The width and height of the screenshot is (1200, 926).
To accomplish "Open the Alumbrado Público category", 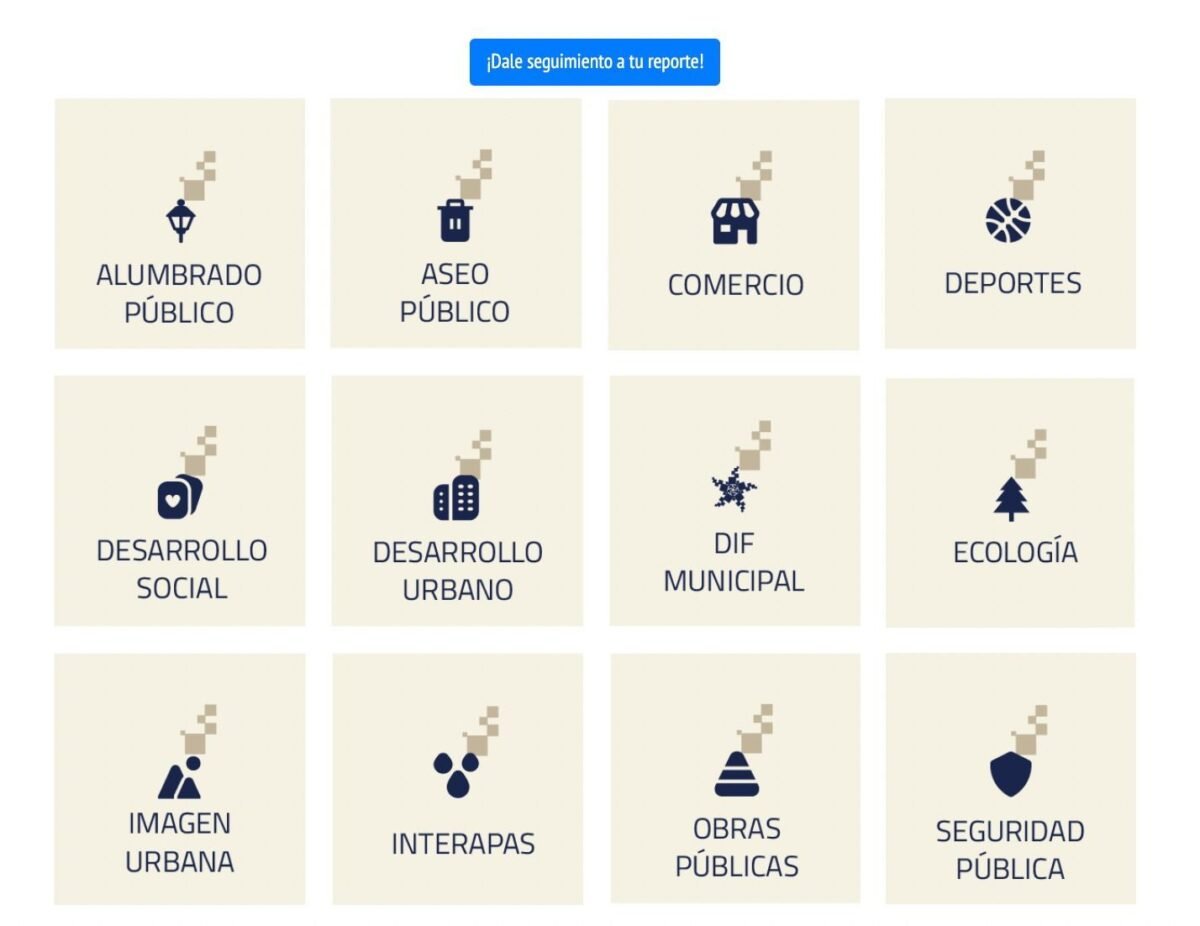I will [180, 224].
